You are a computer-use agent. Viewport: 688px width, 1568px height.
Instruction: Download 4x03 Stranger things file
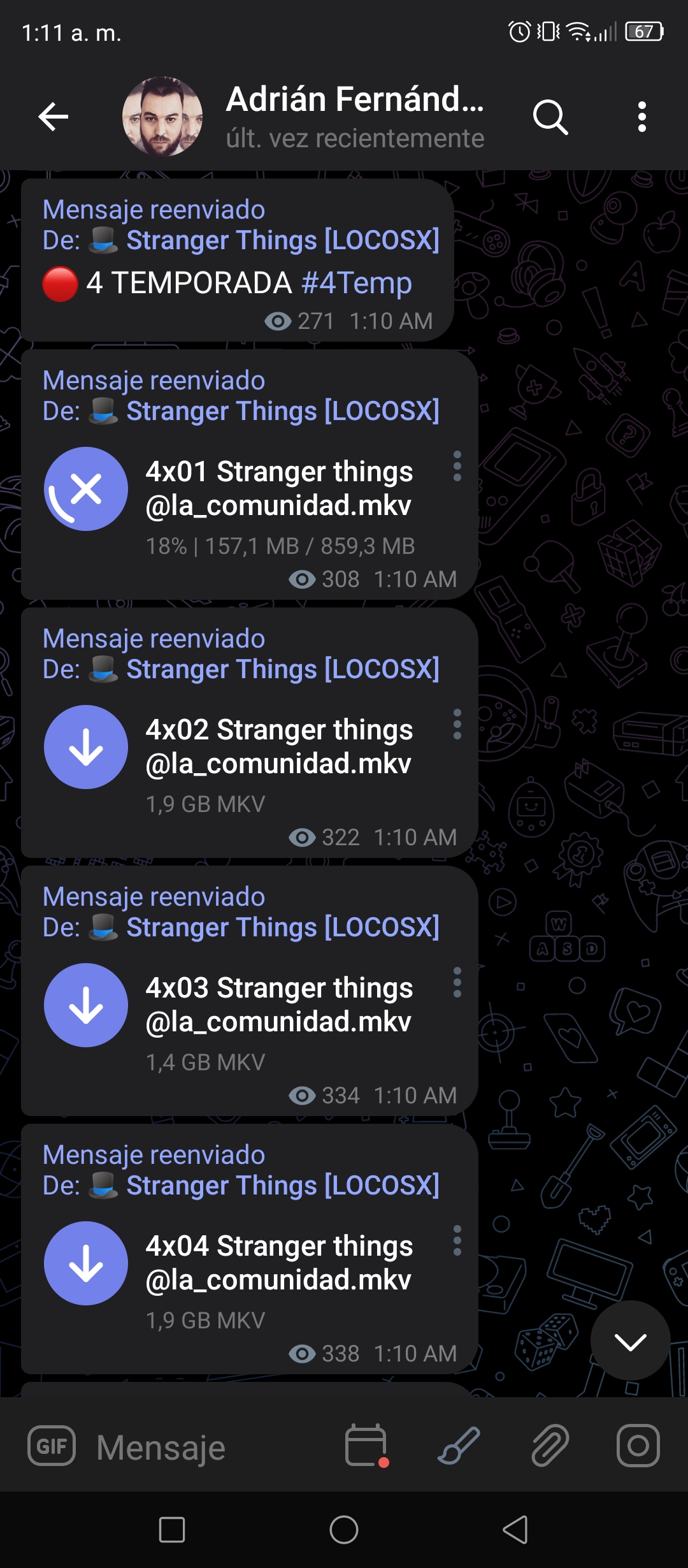click(x=86, y=1005)
